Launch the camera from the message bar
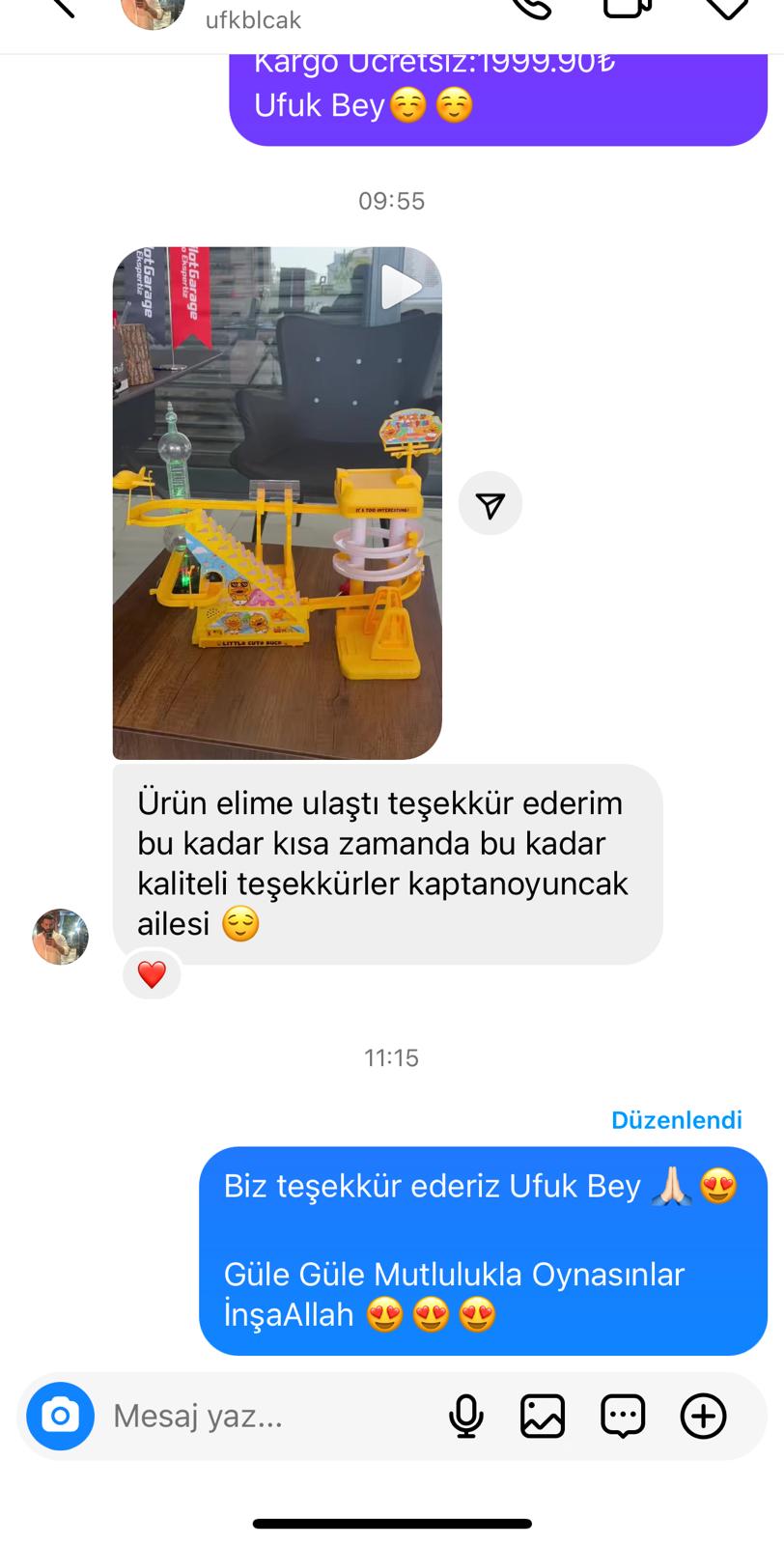This screenshot has width=784, height=1545. point(60,1417)
